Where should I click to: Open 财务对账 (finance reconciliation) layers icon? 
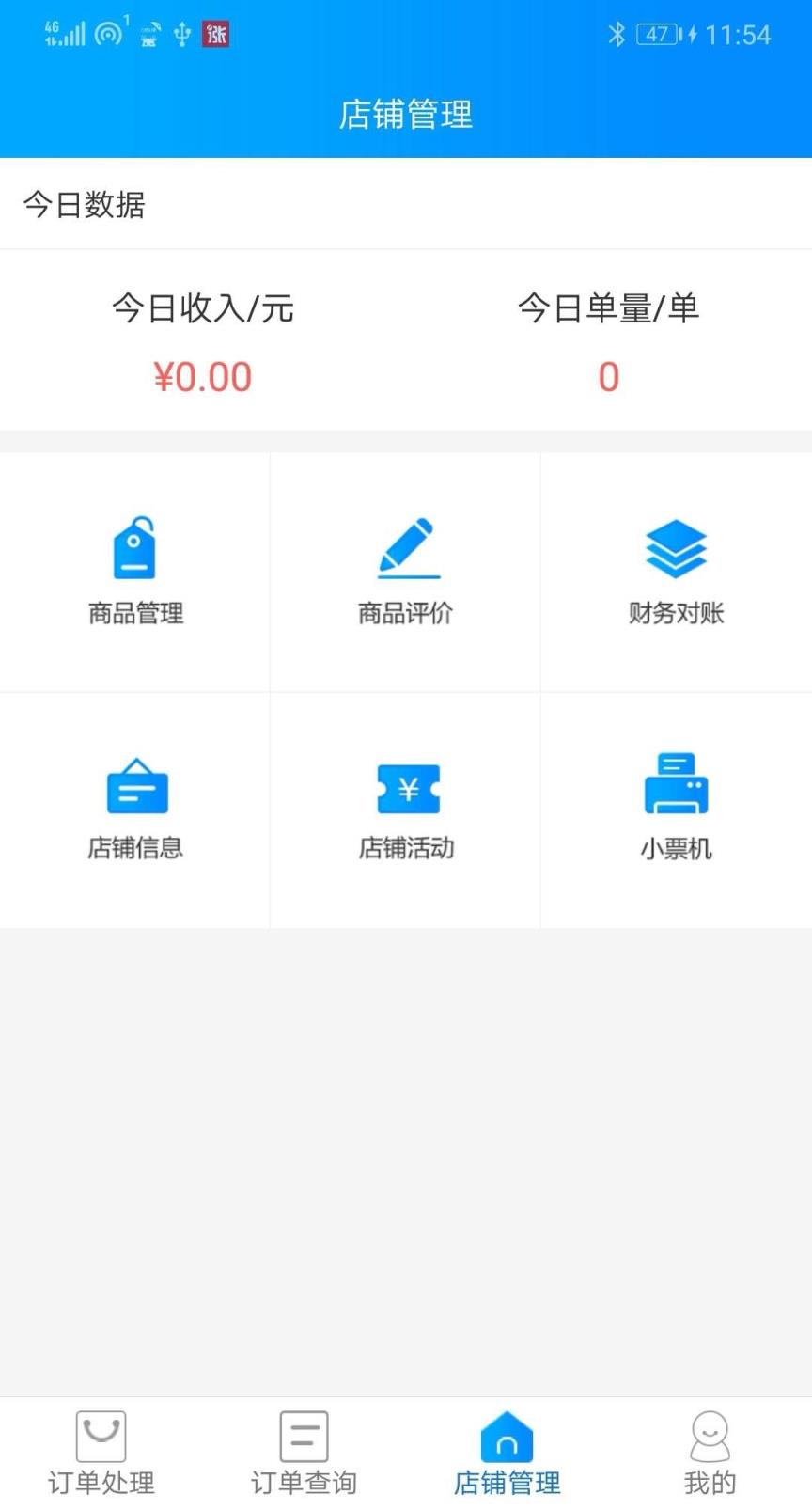tap(676, 548)
